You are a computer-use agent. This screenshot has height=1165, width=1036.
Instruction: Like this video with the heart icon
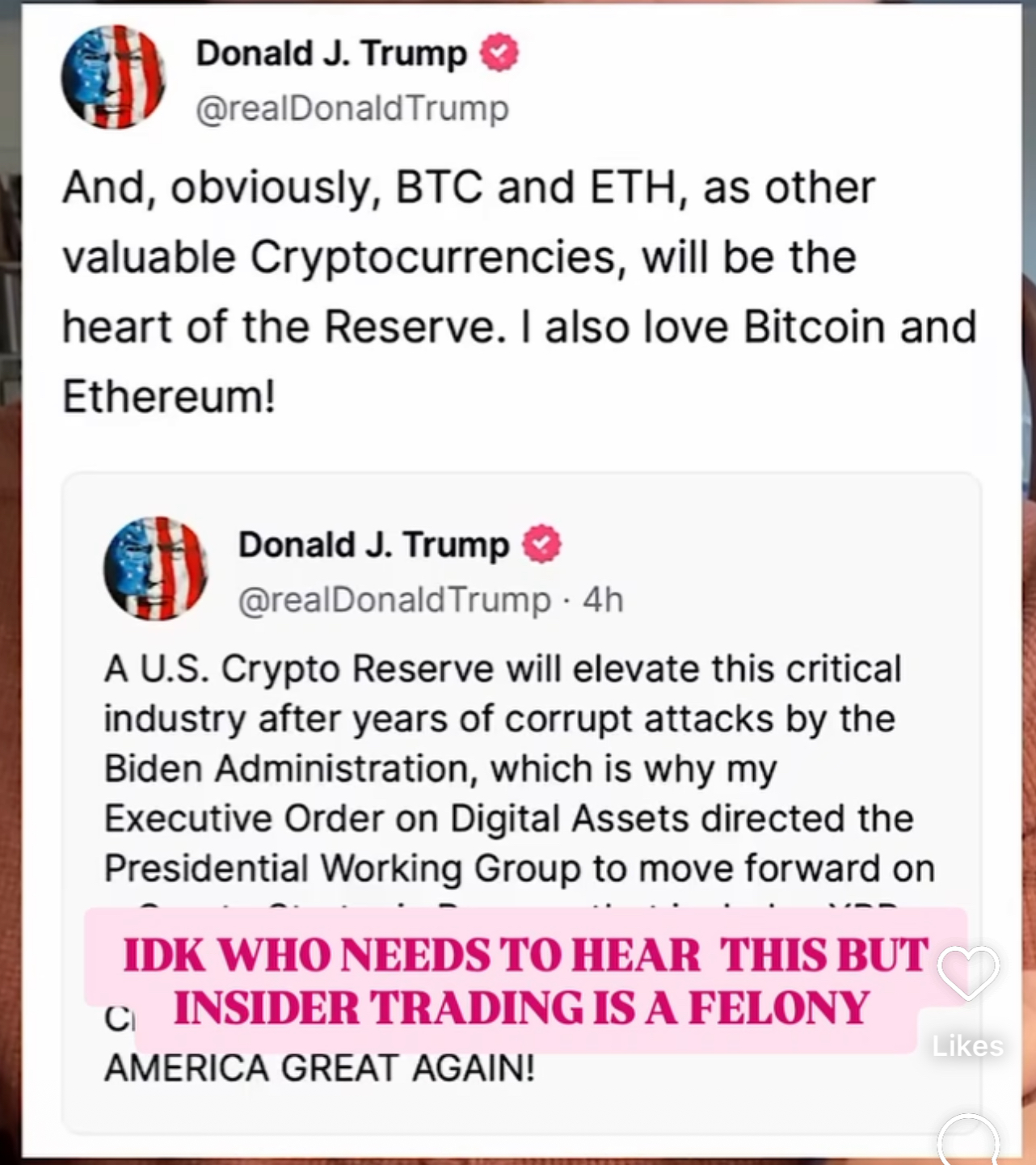[x=968, y=973]
